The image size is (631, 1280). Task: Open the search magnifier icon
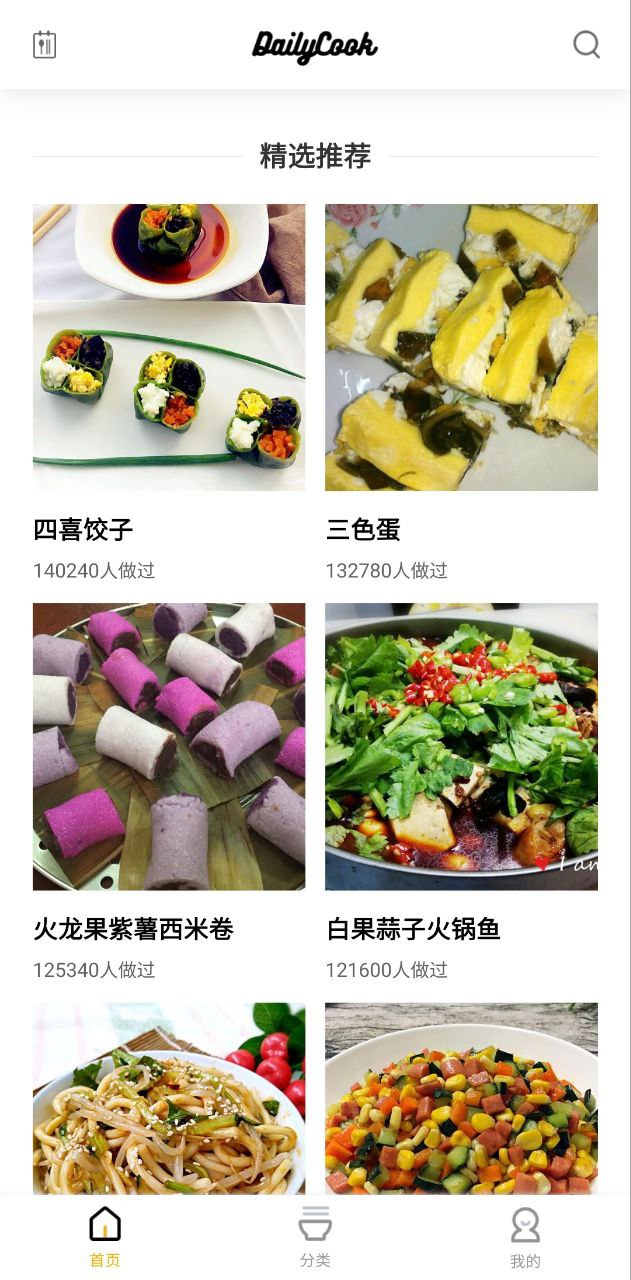(586, 45)
